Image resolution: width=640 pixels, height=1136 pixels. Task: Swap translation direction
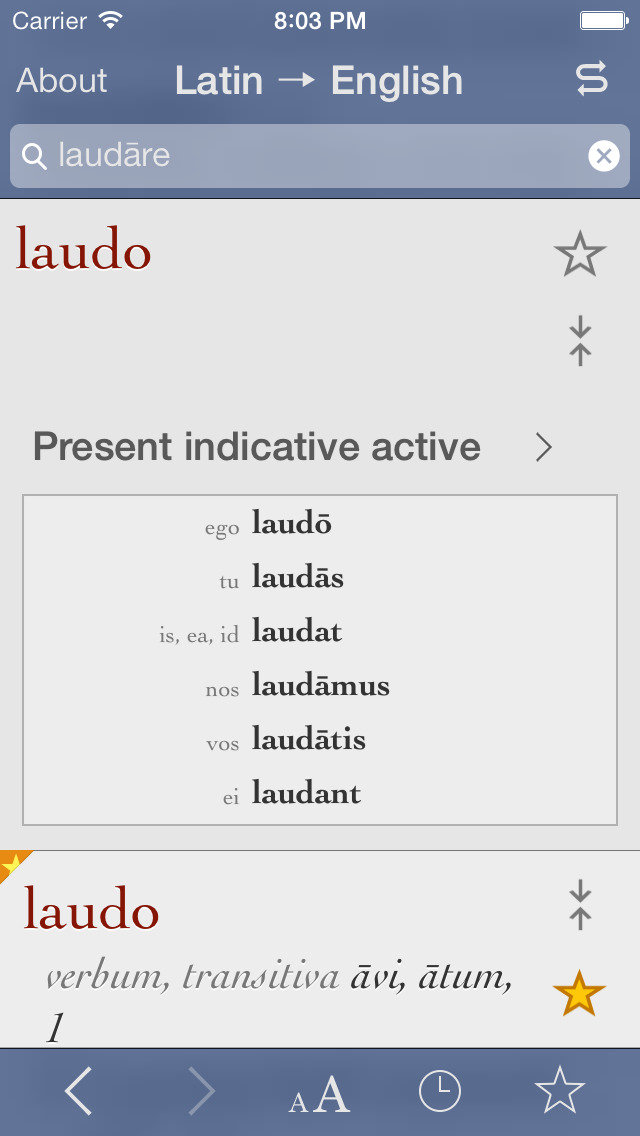point(592,80)
